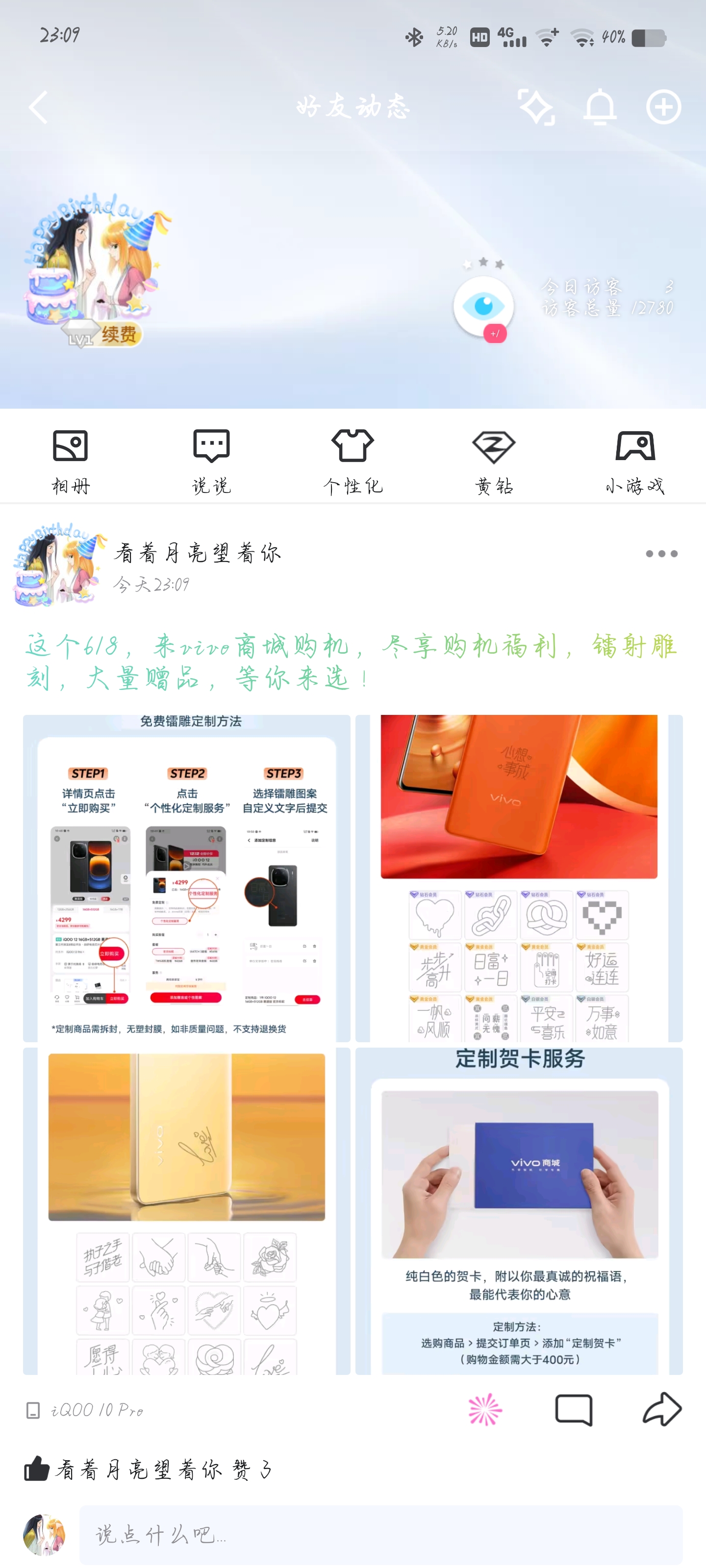Open 个性化 personalization
Viewport: 706px width, 1568px height.
353,461
